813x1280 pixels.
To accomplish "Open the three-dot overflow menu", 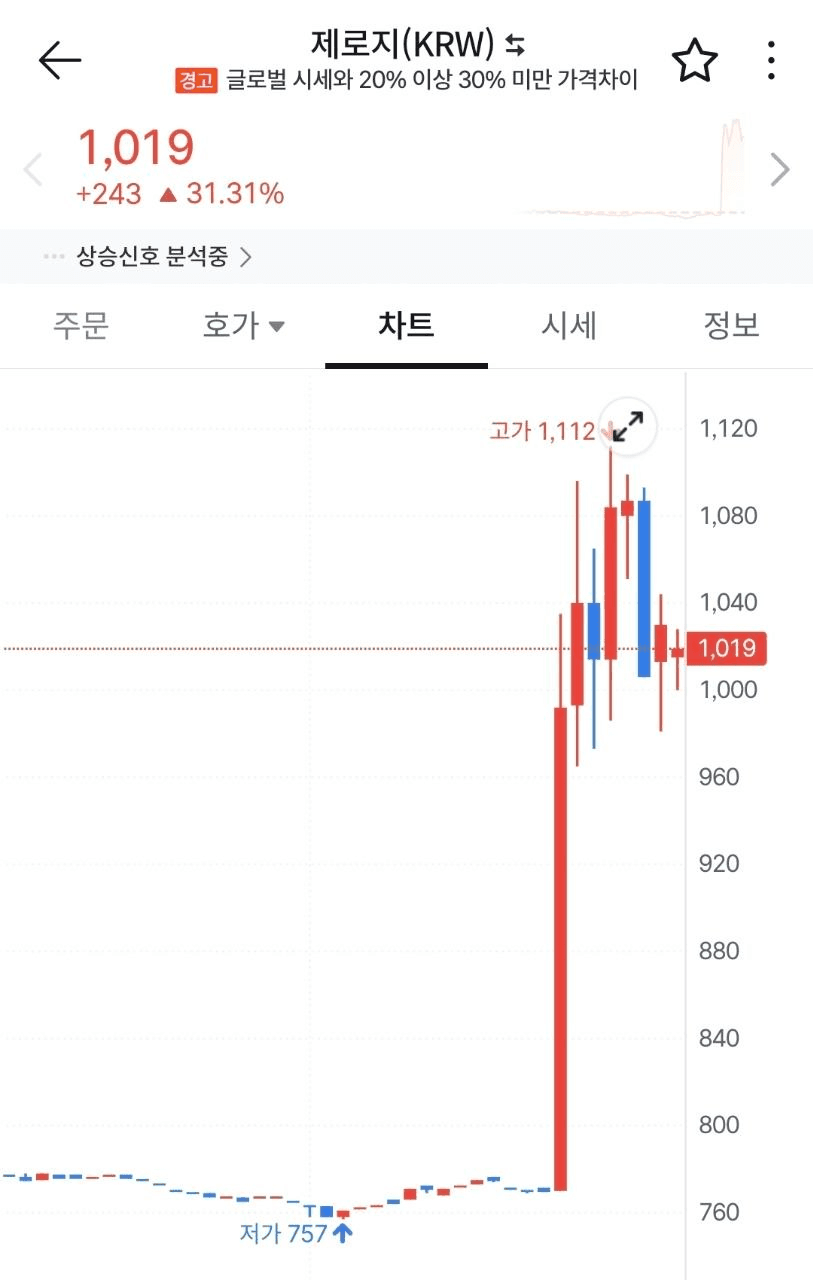I will (771, 61).
